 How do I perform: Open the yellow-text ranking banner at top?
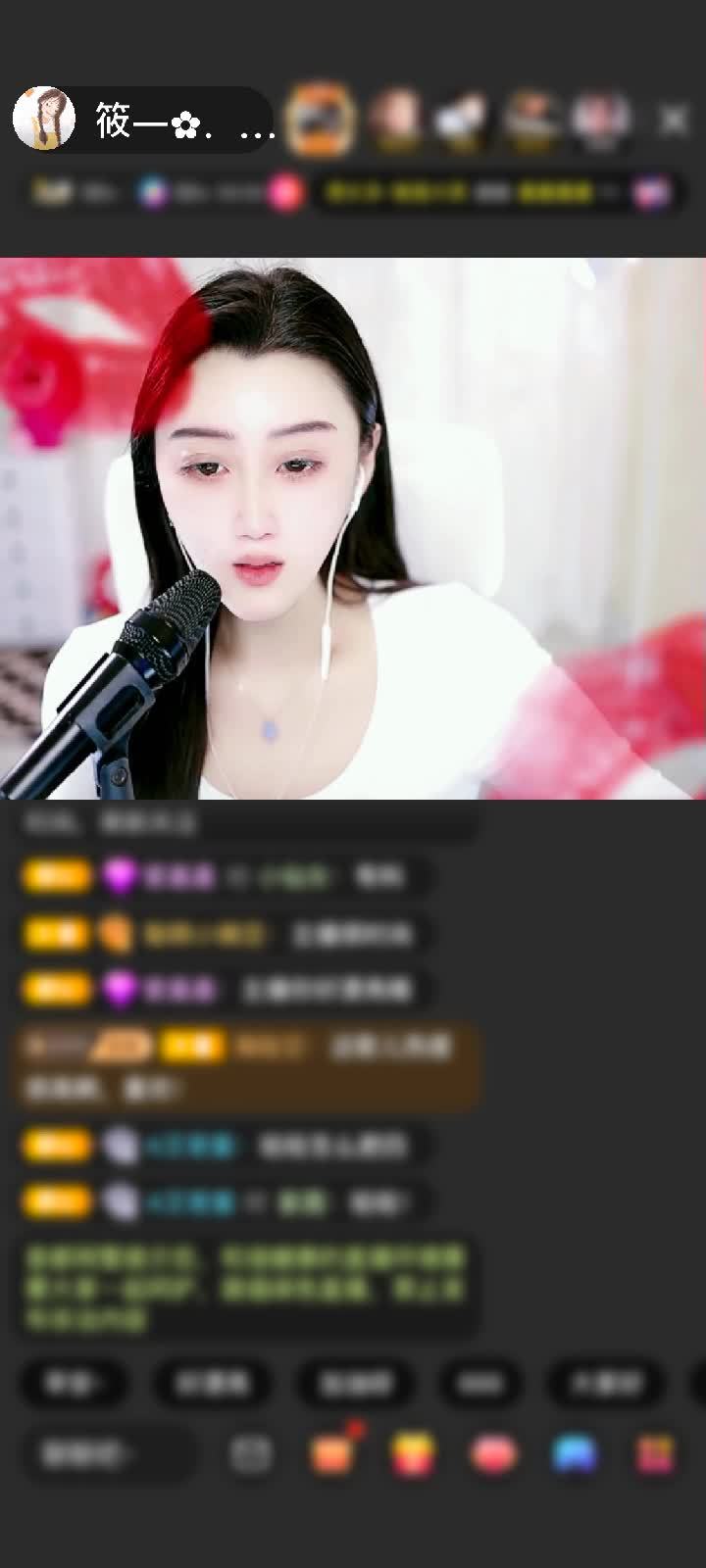click(x=471, y=193)
